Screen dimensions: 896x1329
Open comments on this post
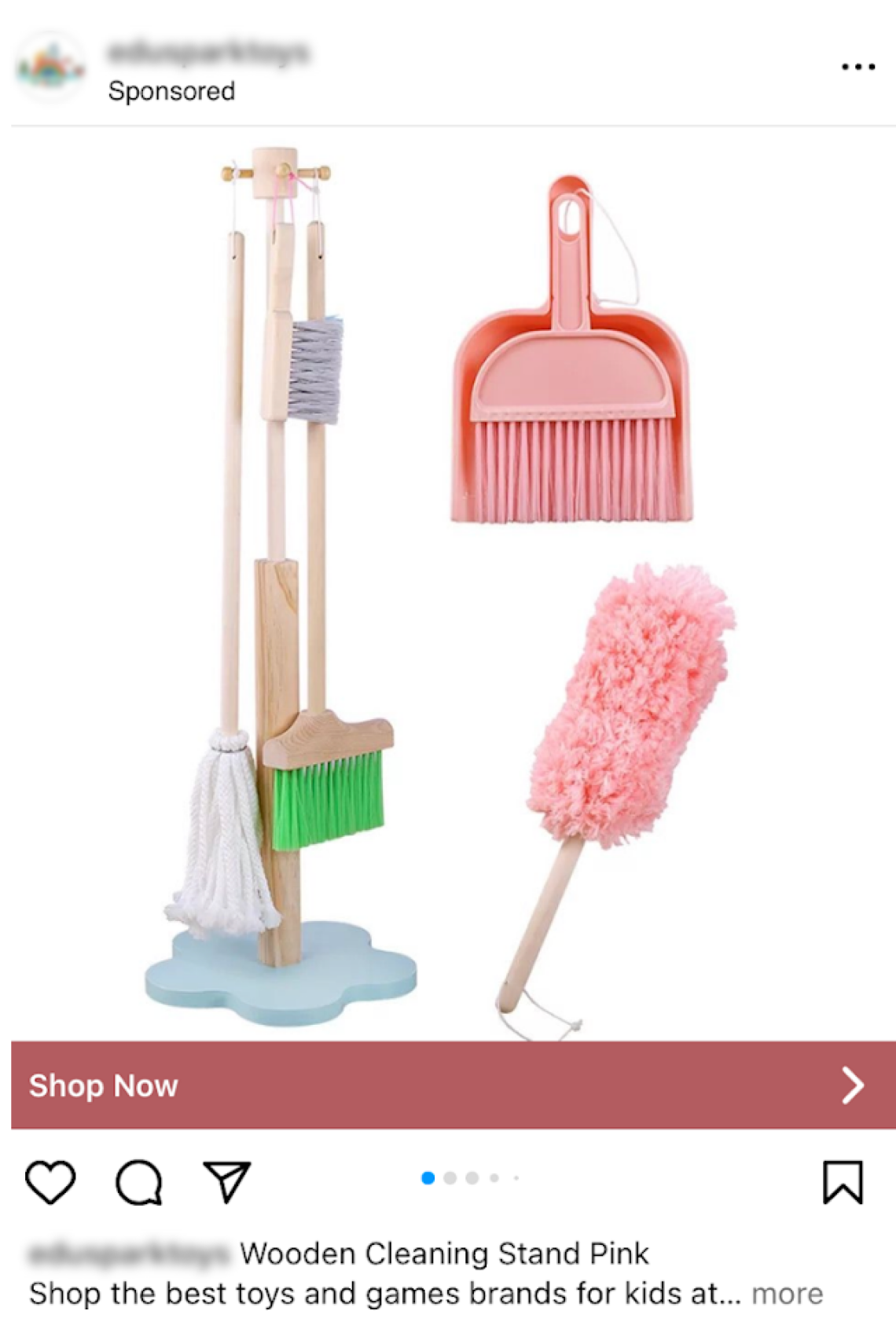[139, 1181]
